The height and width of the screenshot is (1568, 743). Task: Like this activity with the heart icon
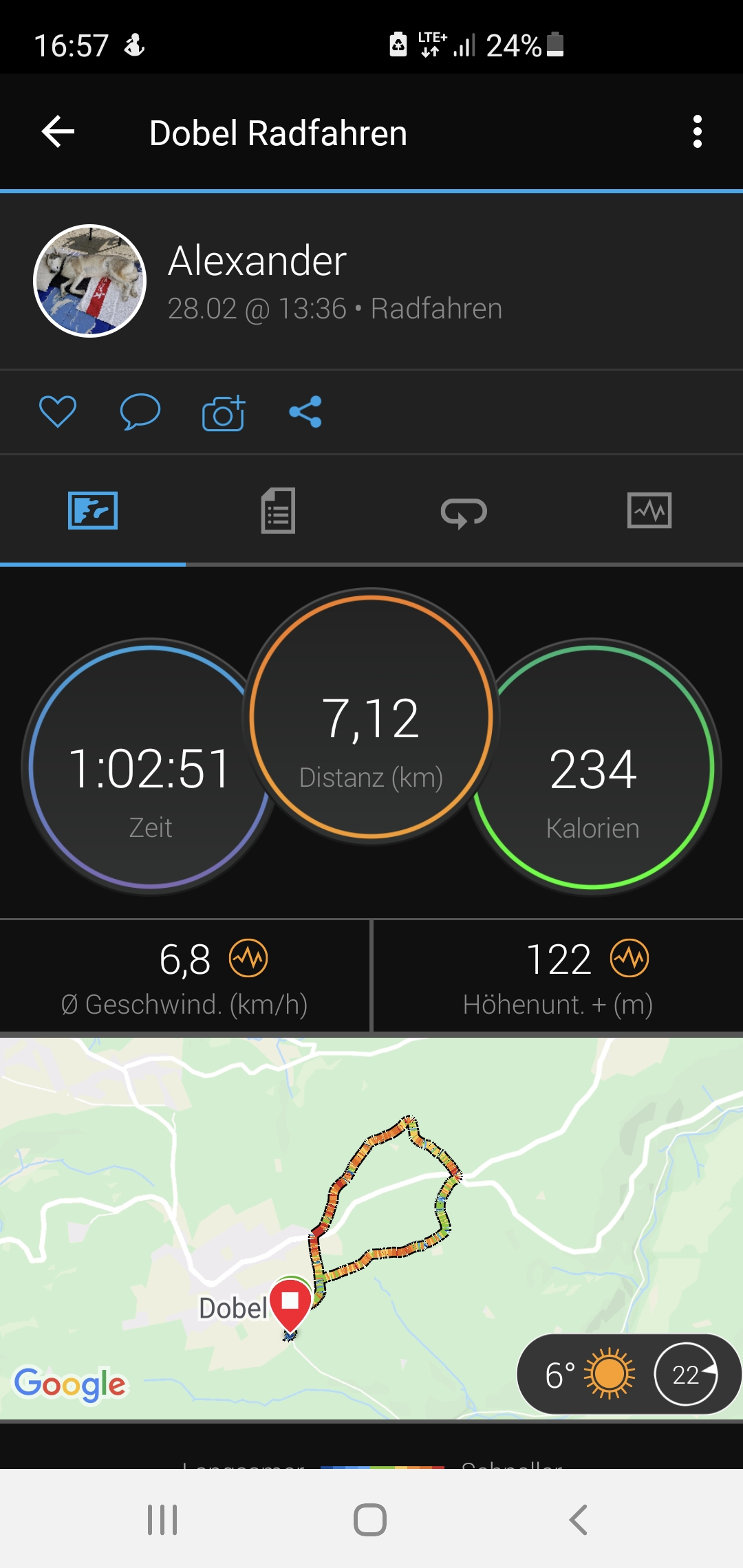tap(58, 412)
